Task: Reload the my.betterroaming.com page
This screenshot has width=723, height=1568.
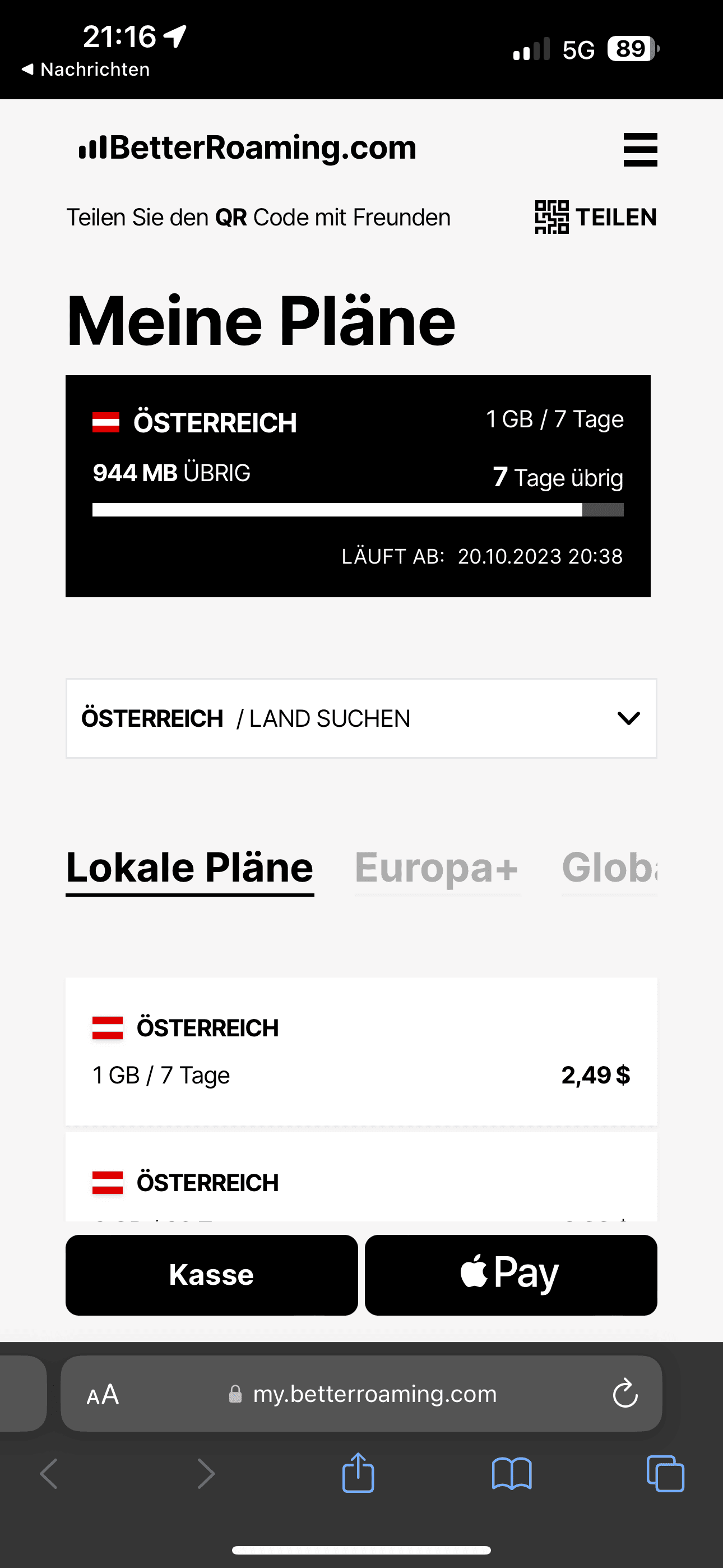Action: 625,1394
